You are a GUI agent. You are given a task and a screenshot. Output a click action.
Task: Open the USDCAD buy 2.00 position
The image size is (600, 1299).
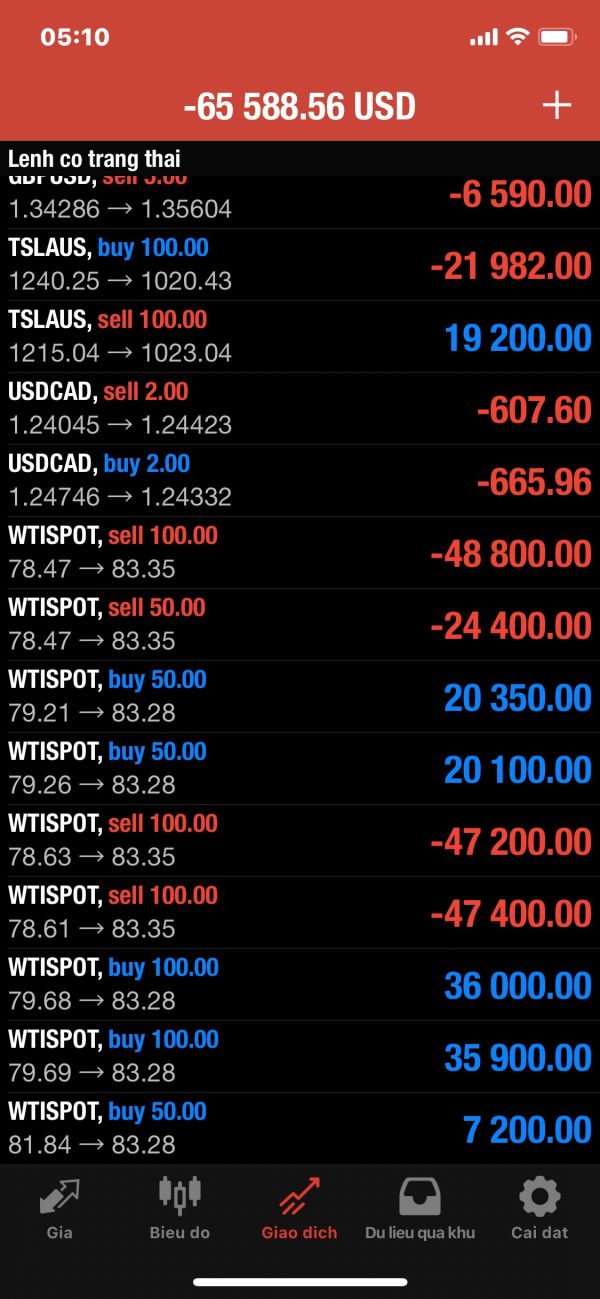(300, 481)
